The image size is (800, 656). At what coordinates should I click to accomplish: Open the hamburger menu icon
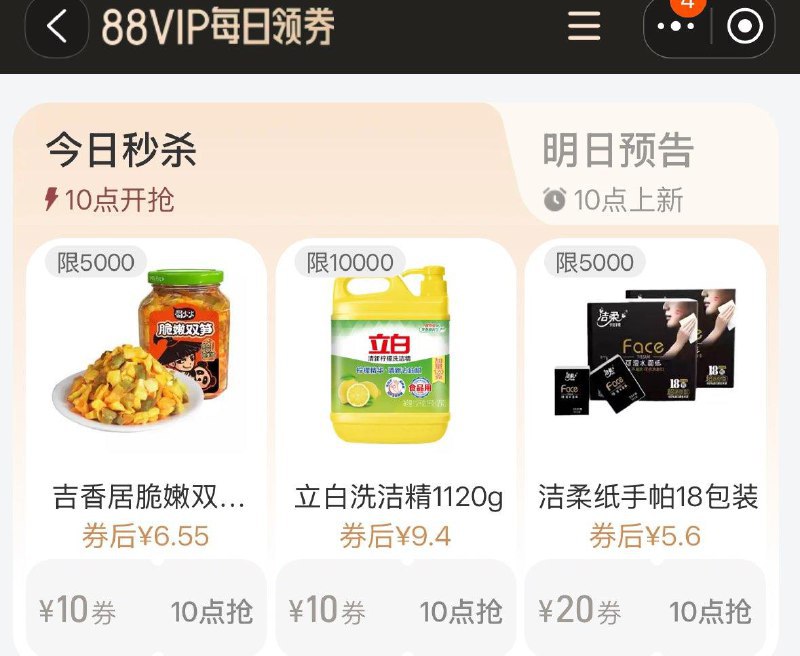584,27
